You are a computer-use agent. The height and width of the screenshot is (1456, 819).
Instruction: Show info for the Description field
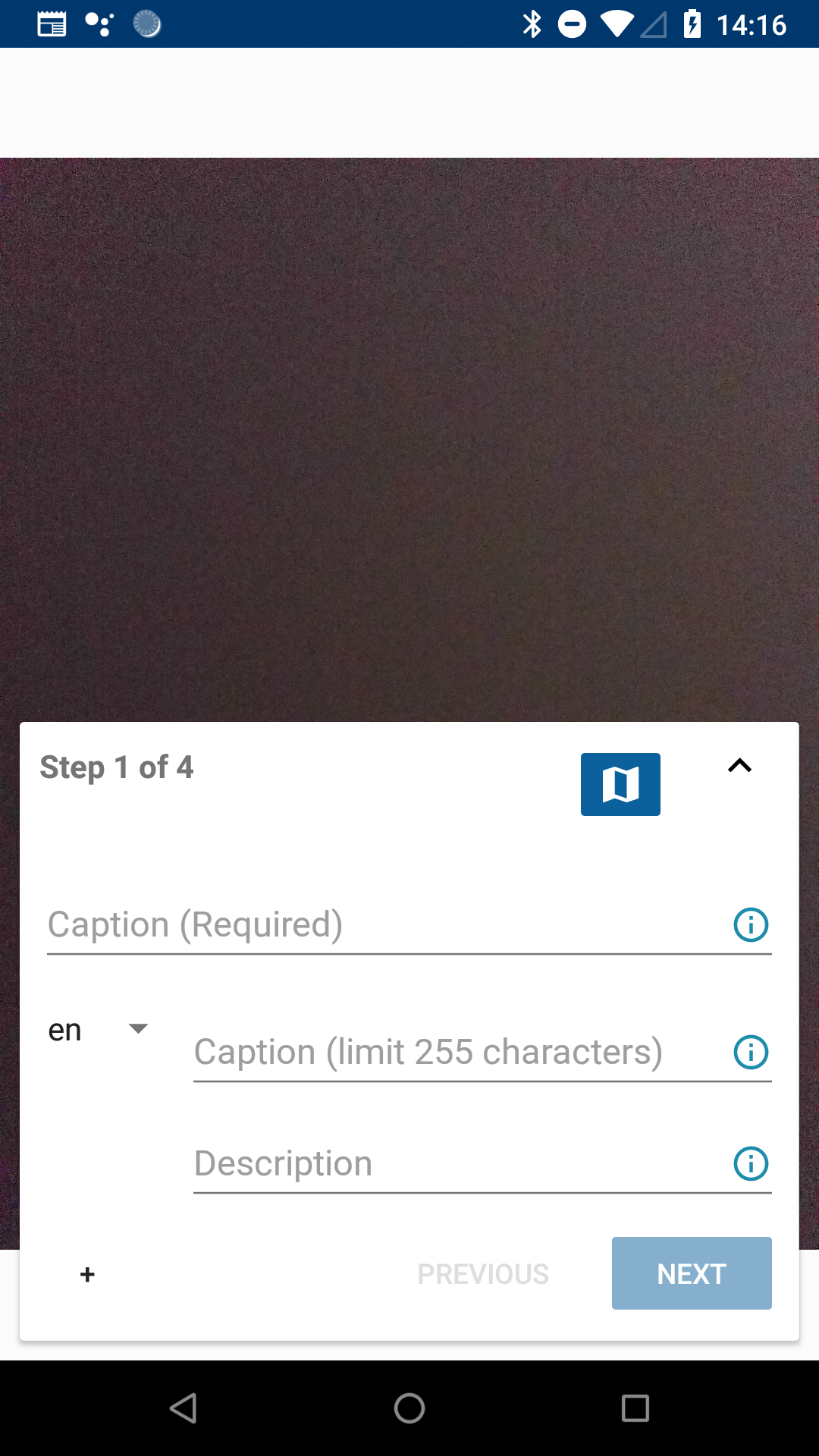pos(751,1164)
